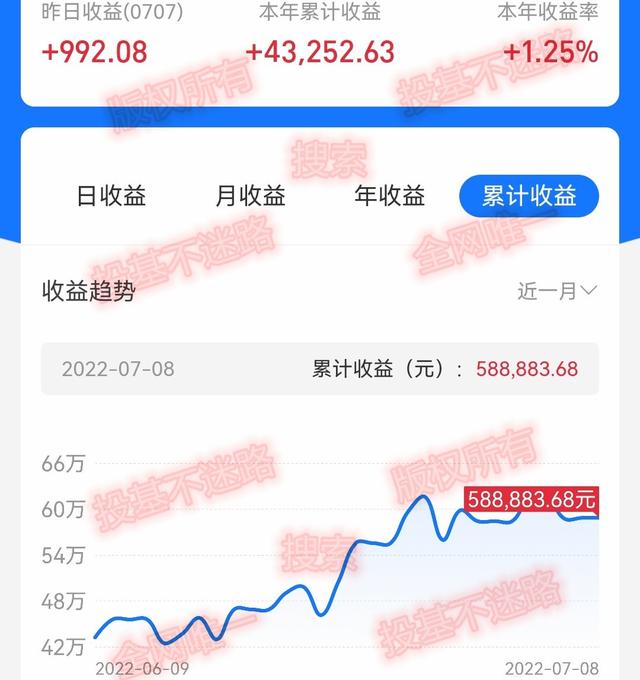
Task: Open the 年收益 tab
Action: point(390,196)
